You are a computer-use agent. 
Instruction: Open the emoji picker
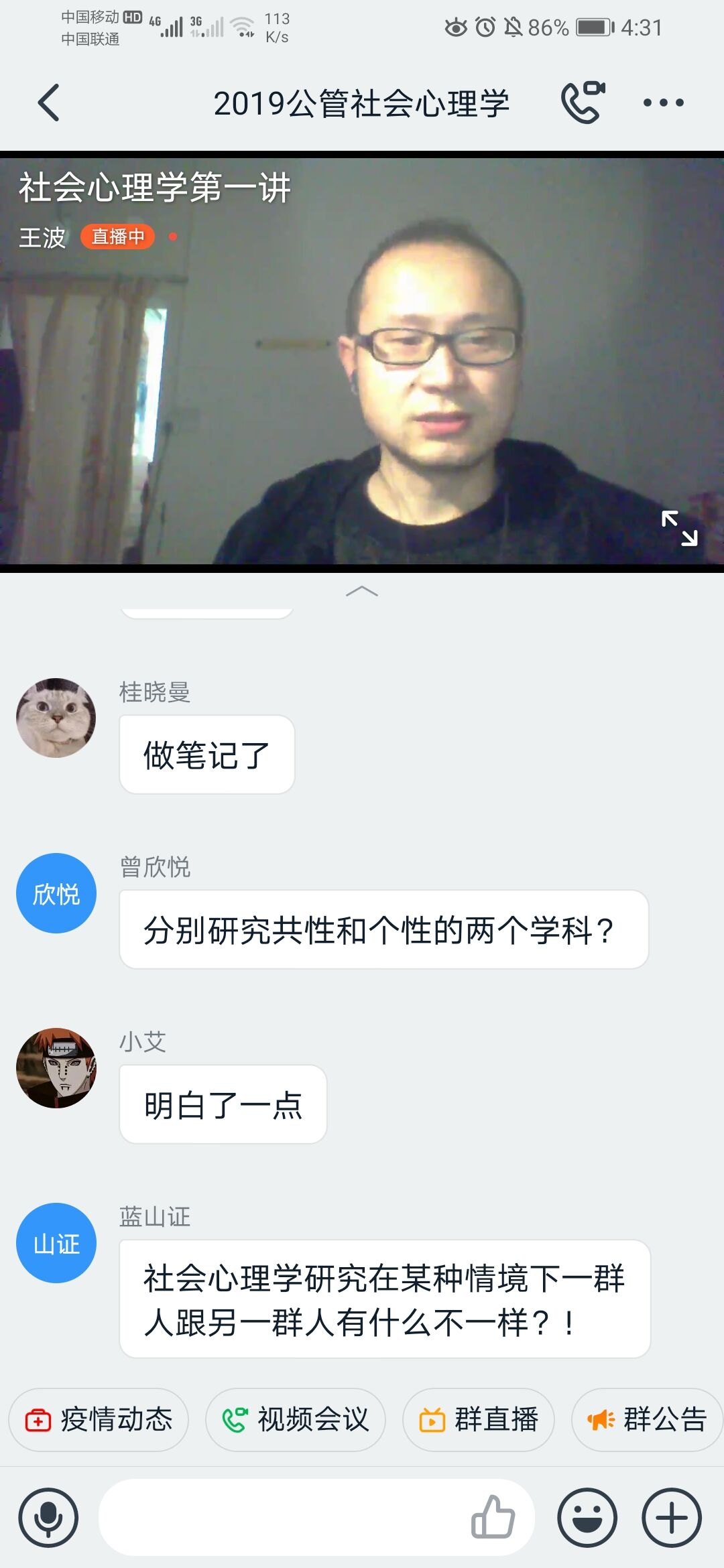[x=587, y=1518]
